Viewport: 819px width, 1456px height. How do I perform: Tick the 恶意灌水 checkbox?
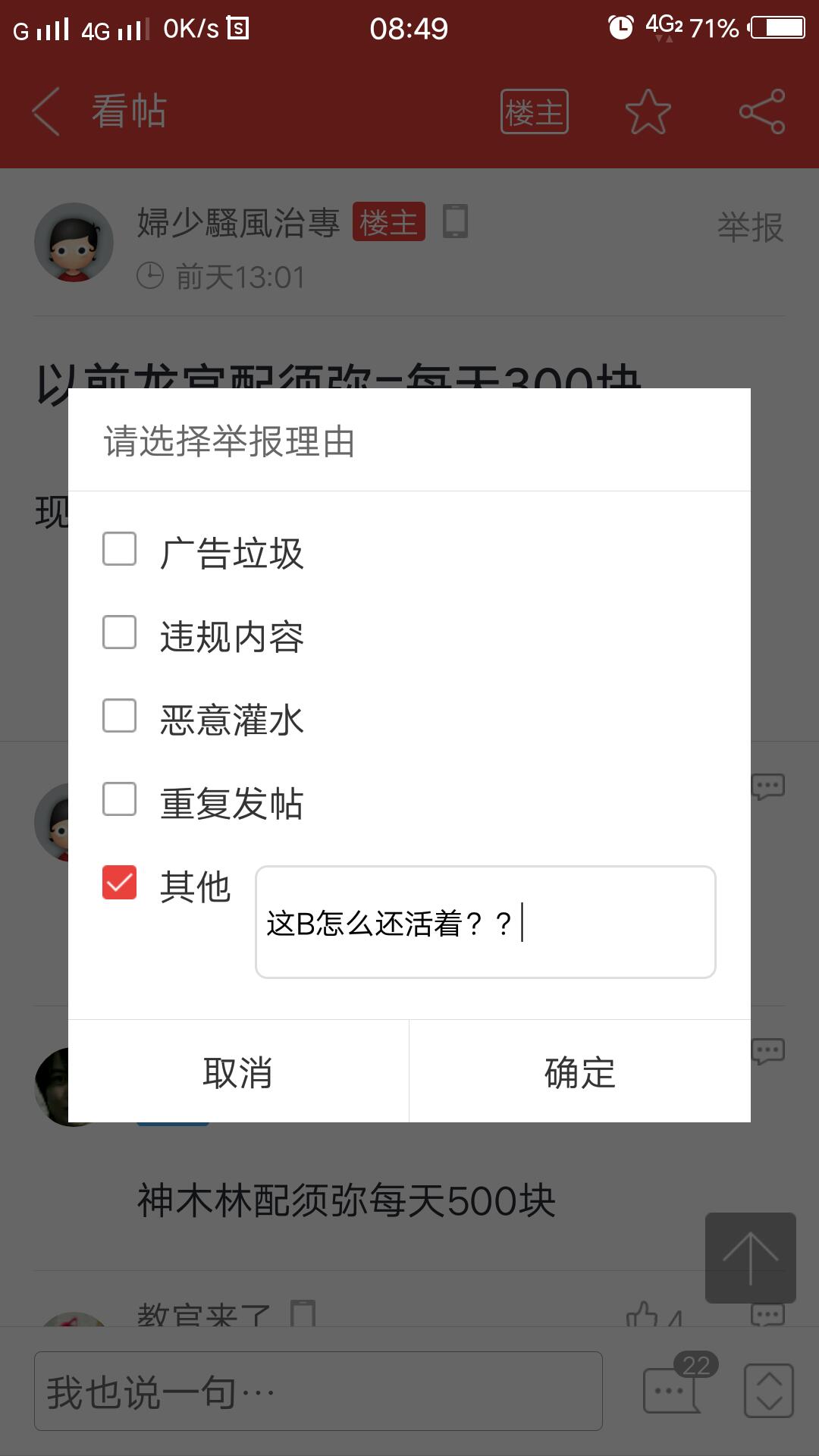click(120, 716)
